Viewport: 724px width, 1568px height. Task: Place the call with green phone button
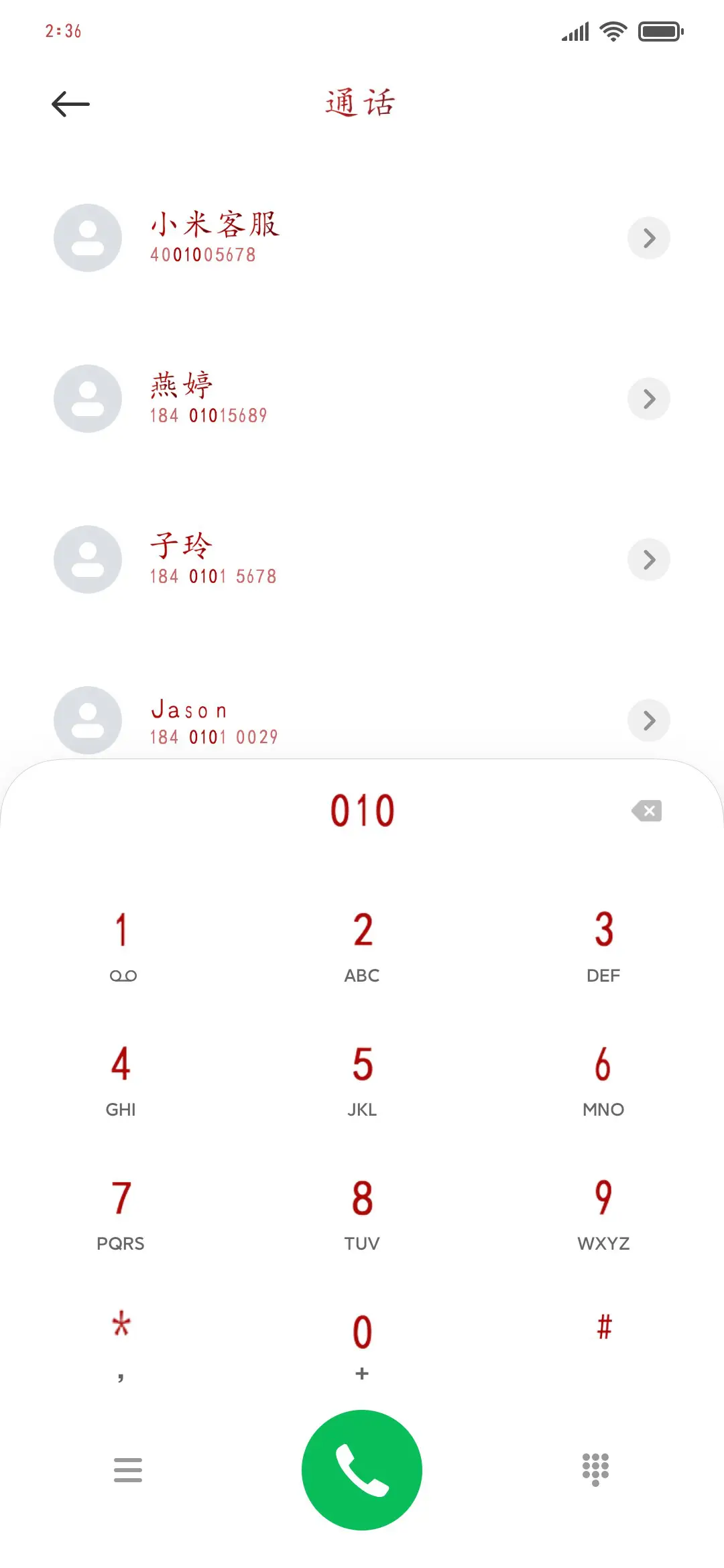pos(362,1470)
